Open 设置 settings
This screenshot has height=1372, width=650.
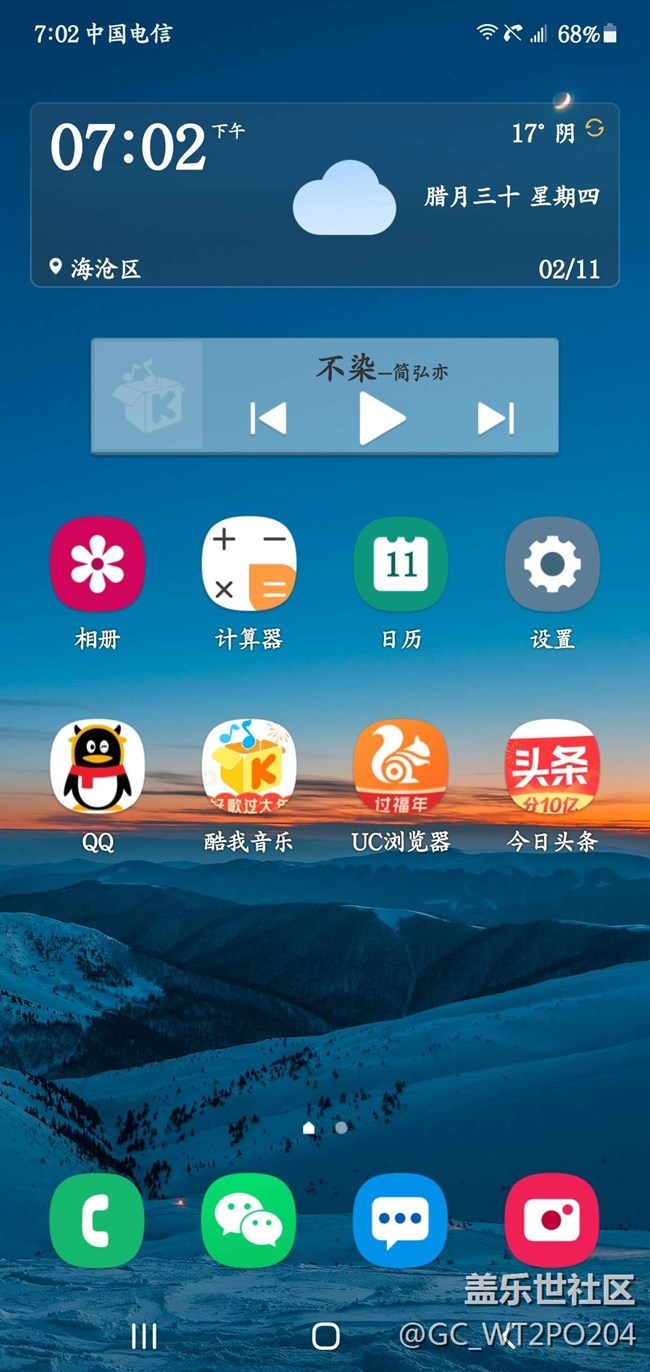point(552,564)
